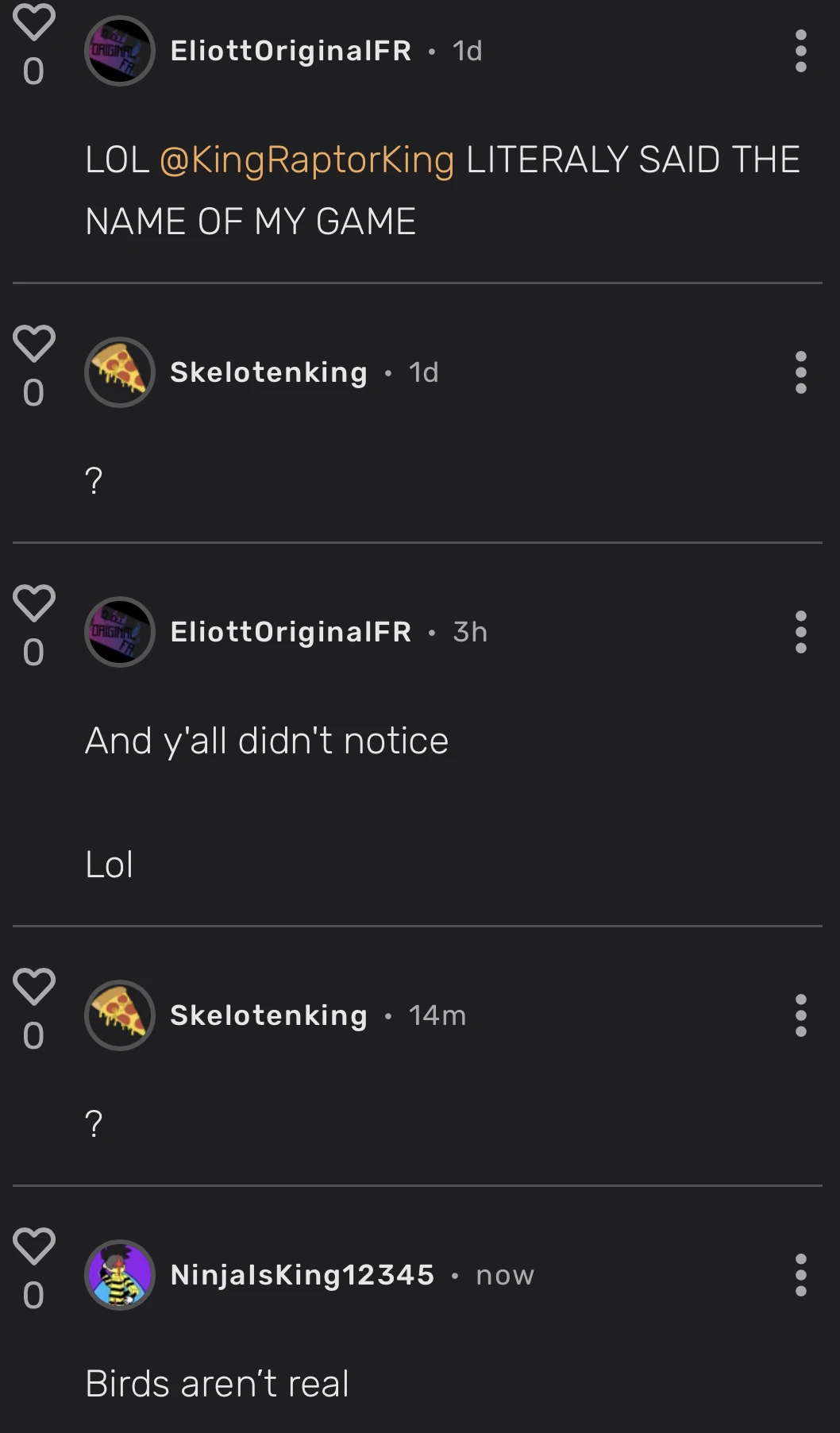Like the "And y'all didn't notice" comment

(x=33, y=603)
